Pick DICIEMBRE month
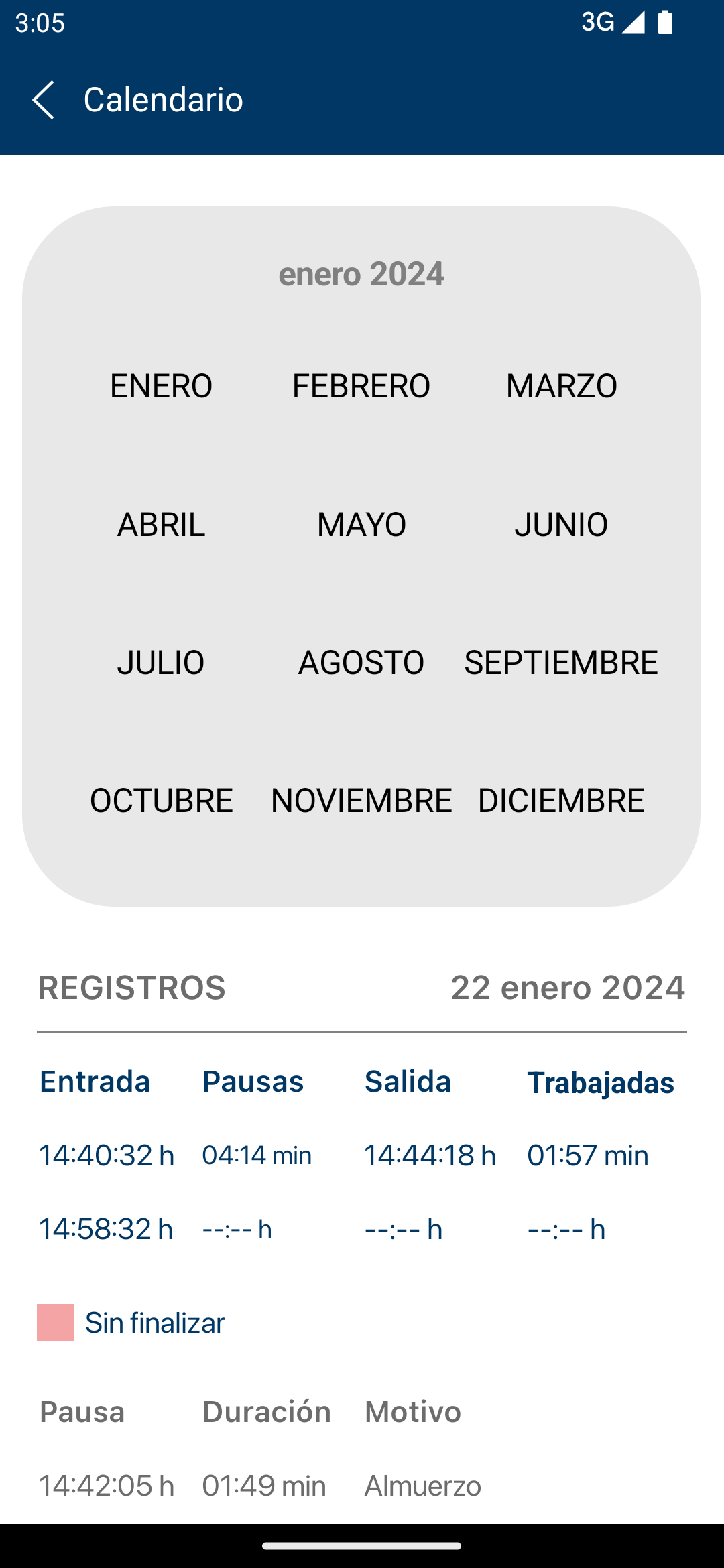Screen dimensions: 724x1568 (561, 801)
